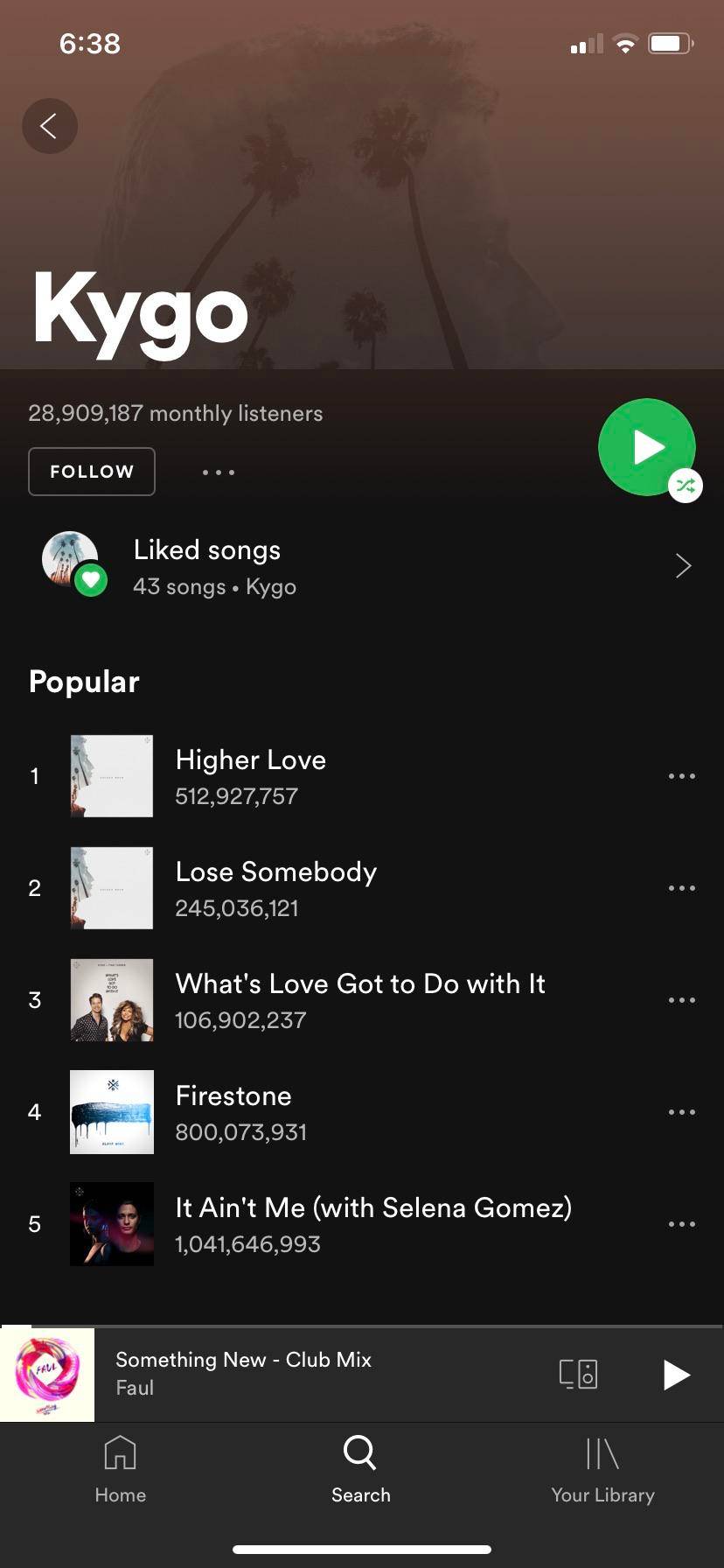Tap the Search magnifier icon
The width and height of the screenshot is (724, 1568).
point(359,1452)
